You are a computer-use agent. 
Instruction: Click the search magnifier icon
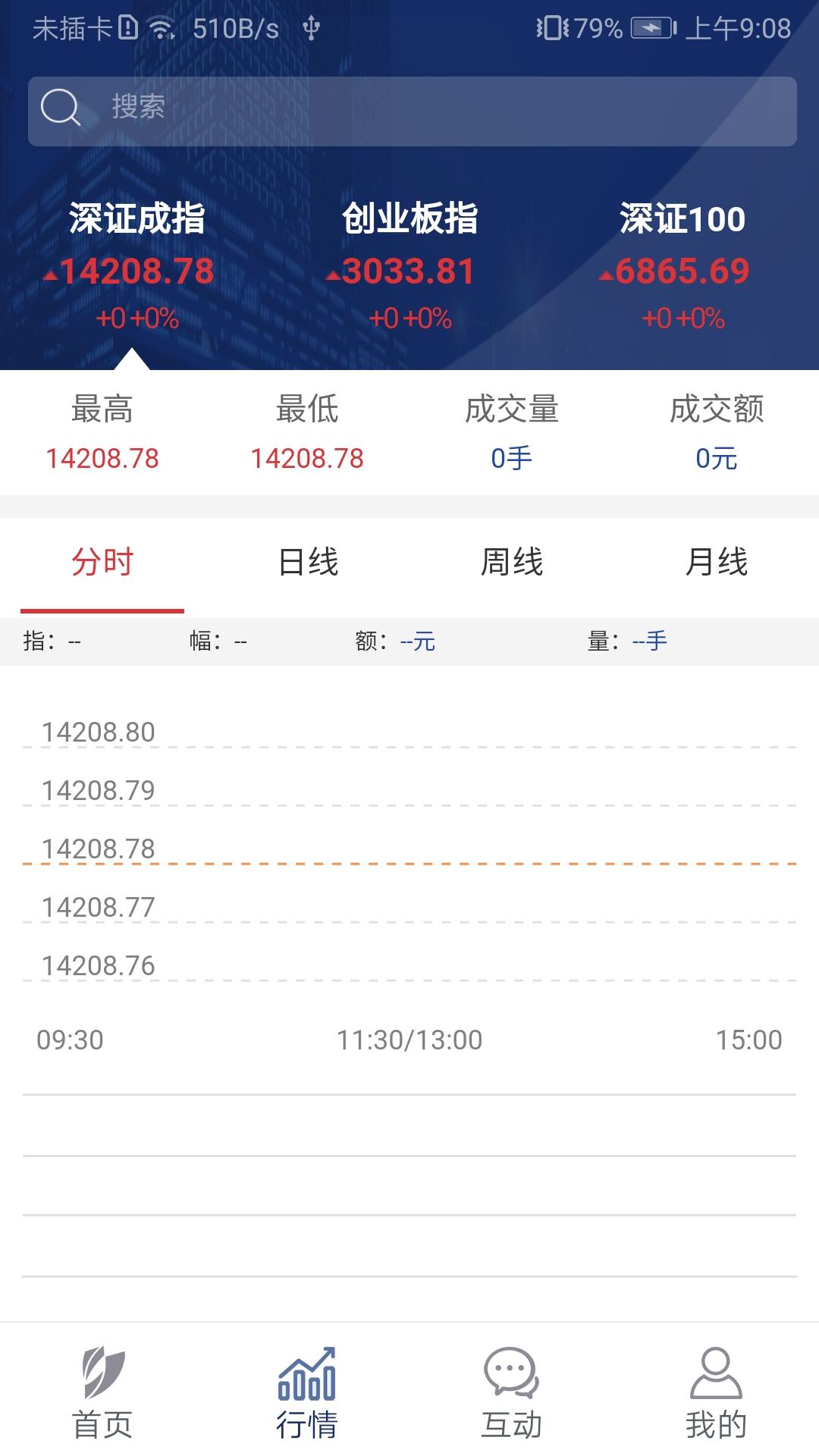[x=61, y=108]
